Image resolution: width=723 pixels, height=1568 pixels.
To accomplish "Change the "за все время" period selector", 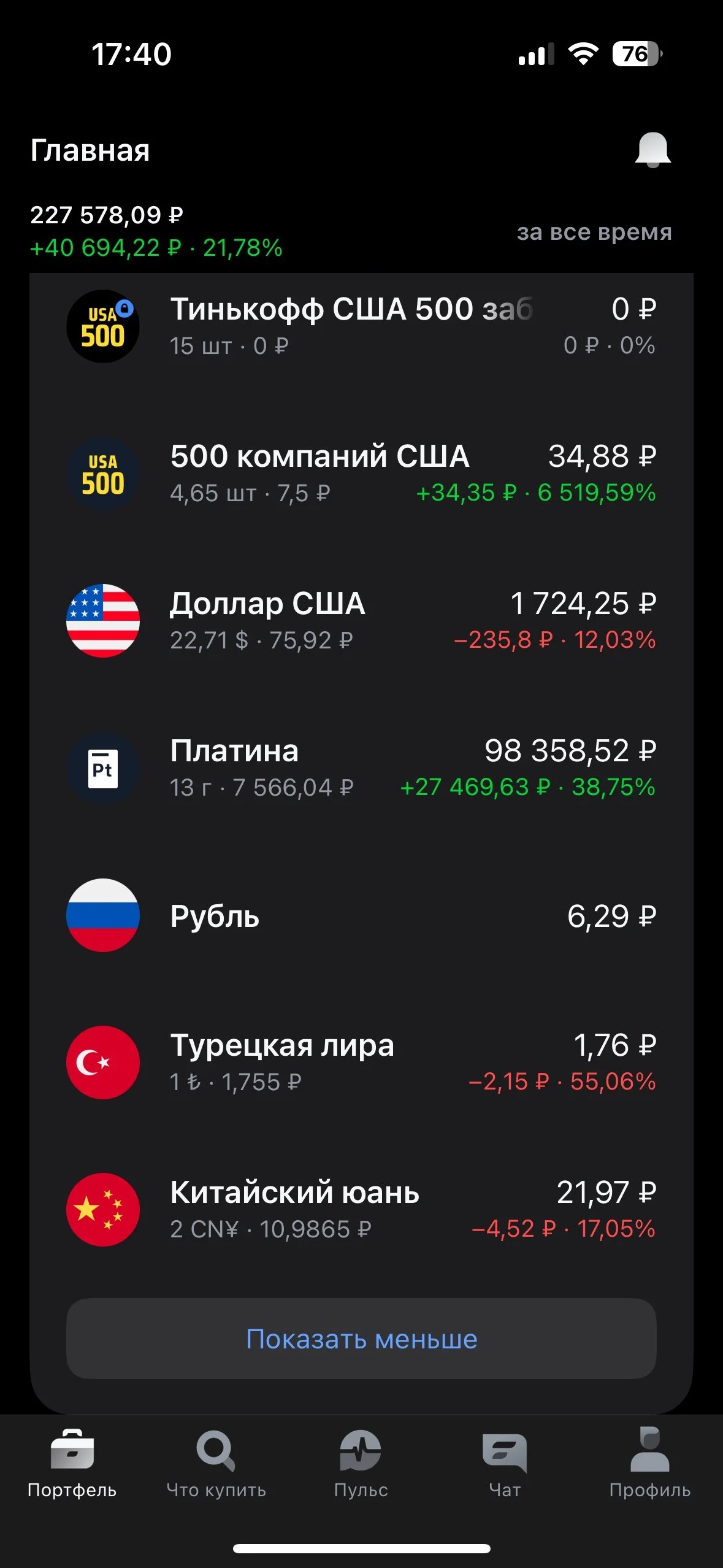I will point(594,232).
